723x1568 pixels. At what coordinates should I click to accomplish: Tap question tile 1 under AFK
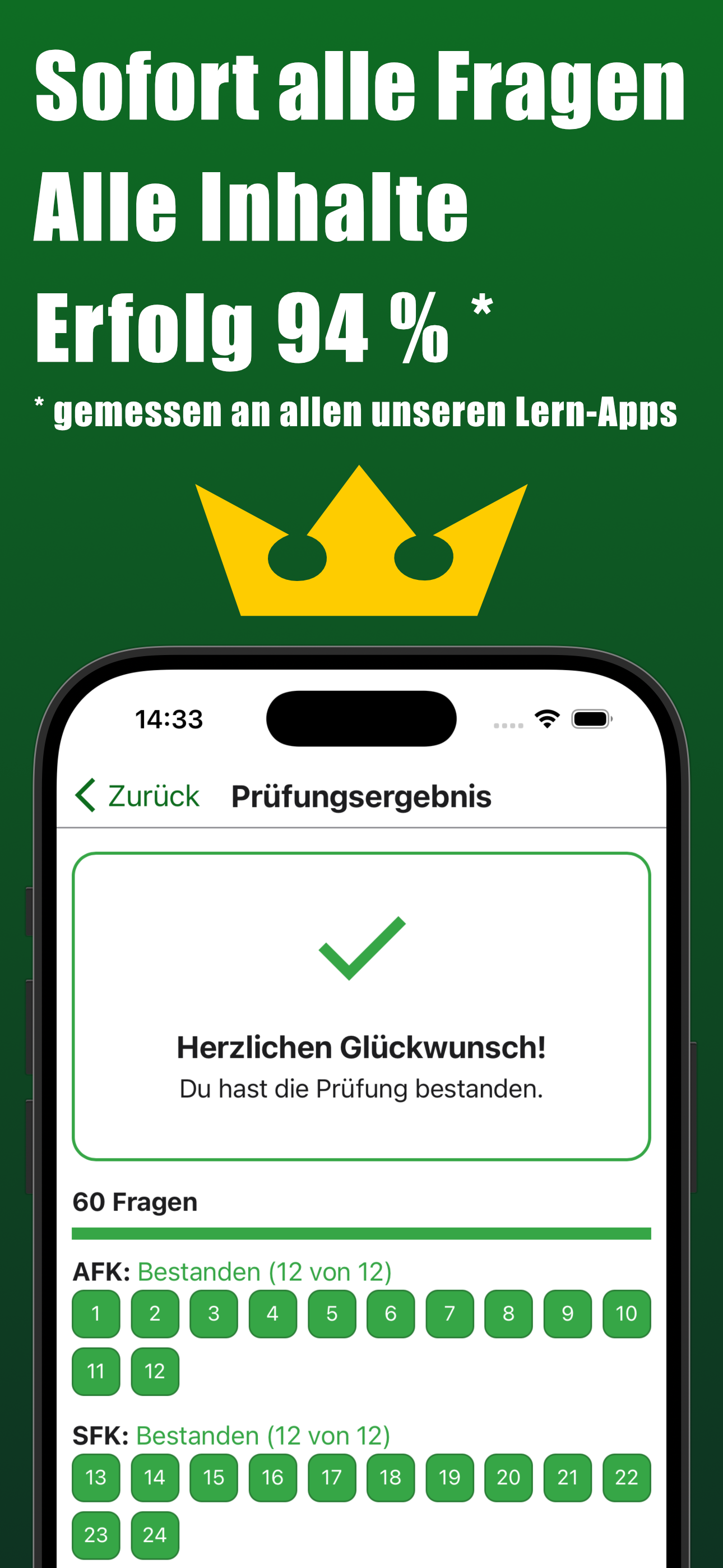point(95,1313)
